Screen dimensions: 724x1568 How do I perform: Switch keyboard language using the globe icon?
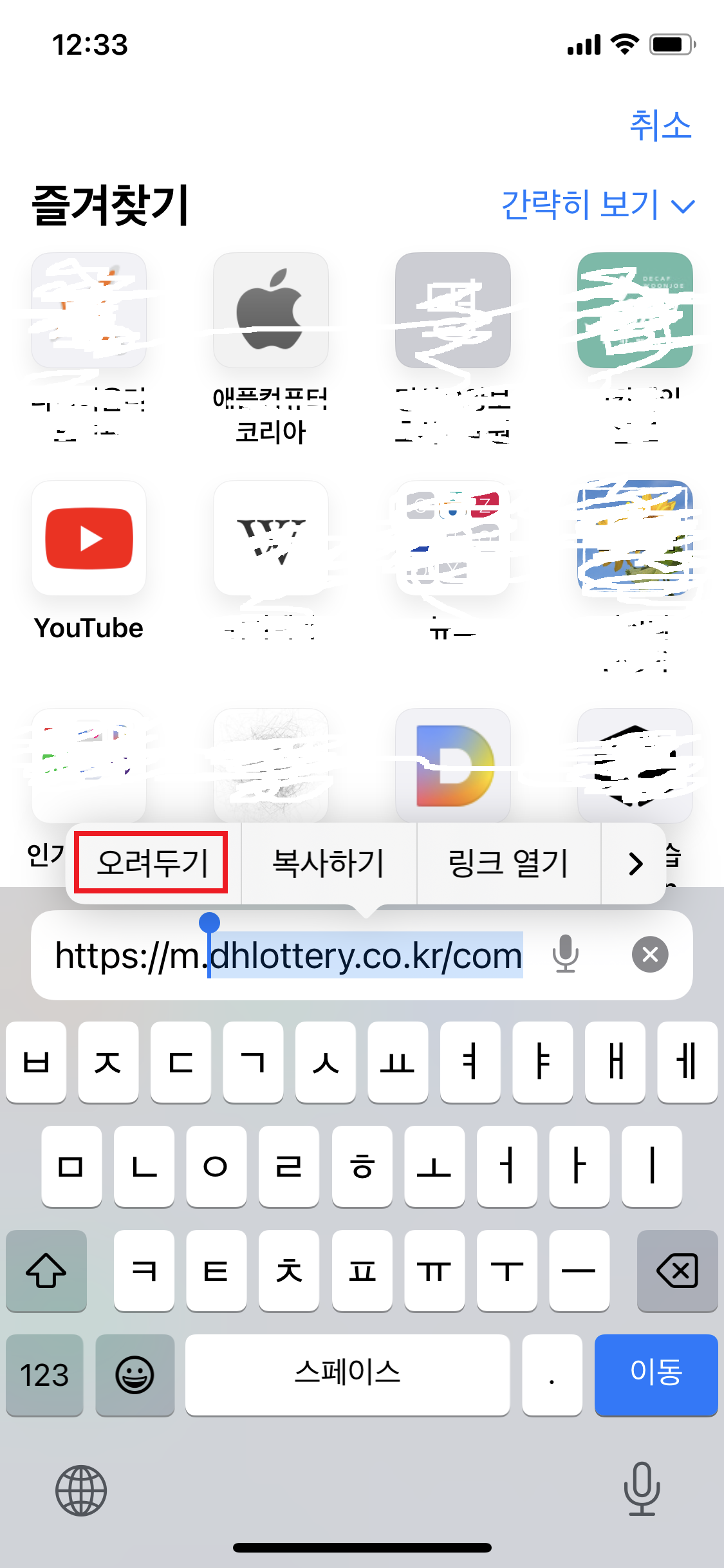[x=82, y=1489]
